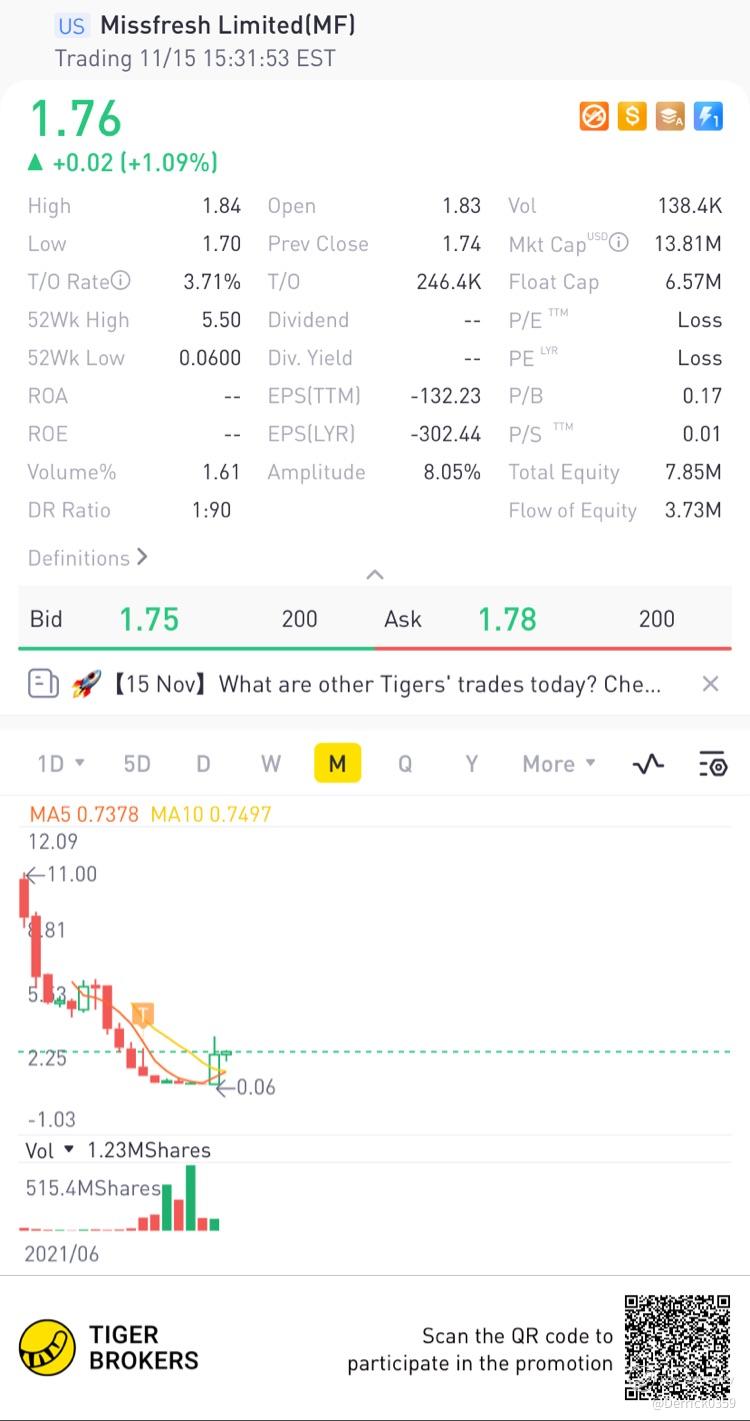
Task: Switch chart to 1D timeframe
Action: (x=59, y=764)
